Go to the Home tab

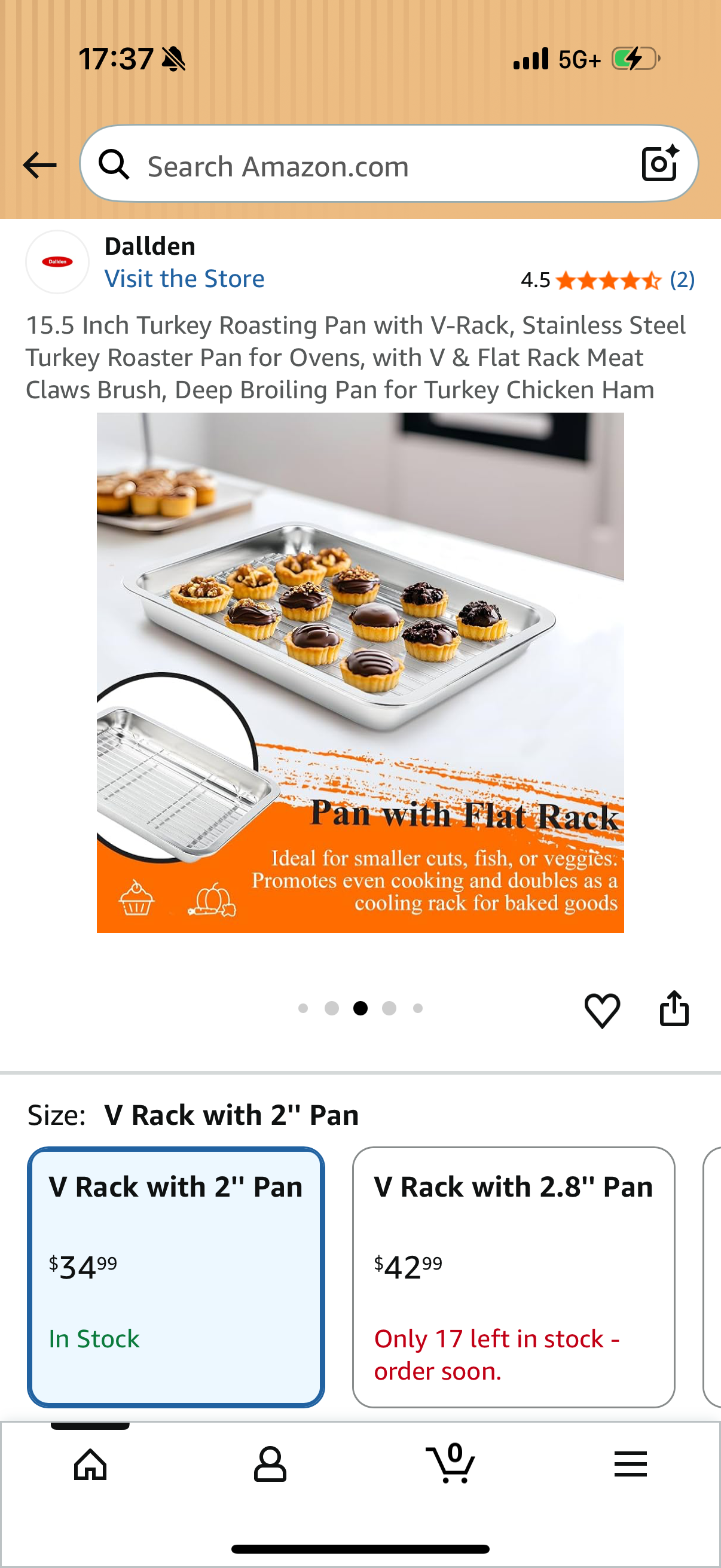[90, 1463]
